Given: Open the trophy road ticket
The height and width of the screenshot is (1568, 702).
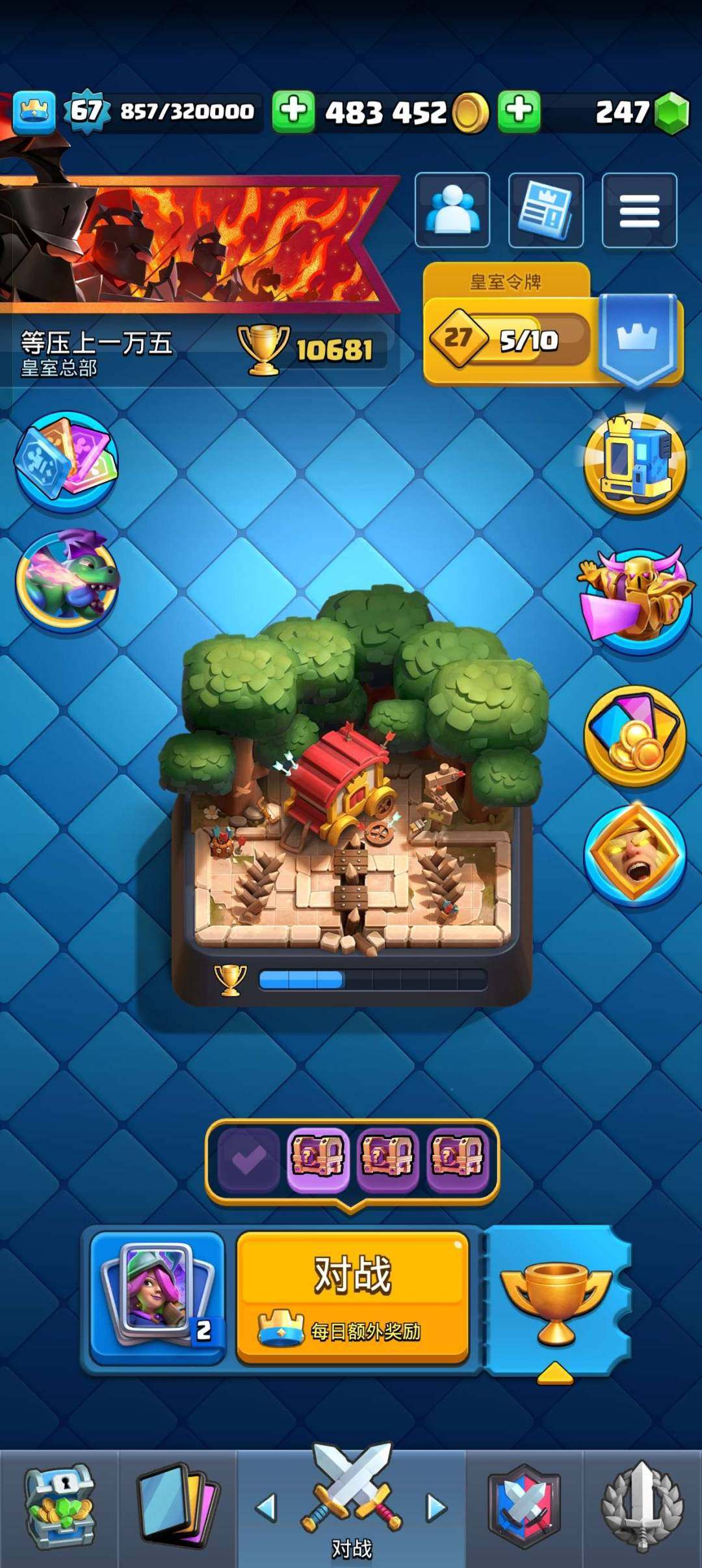Looking at the screenshot, I should pyautogui.click(x=556, y=1299).
